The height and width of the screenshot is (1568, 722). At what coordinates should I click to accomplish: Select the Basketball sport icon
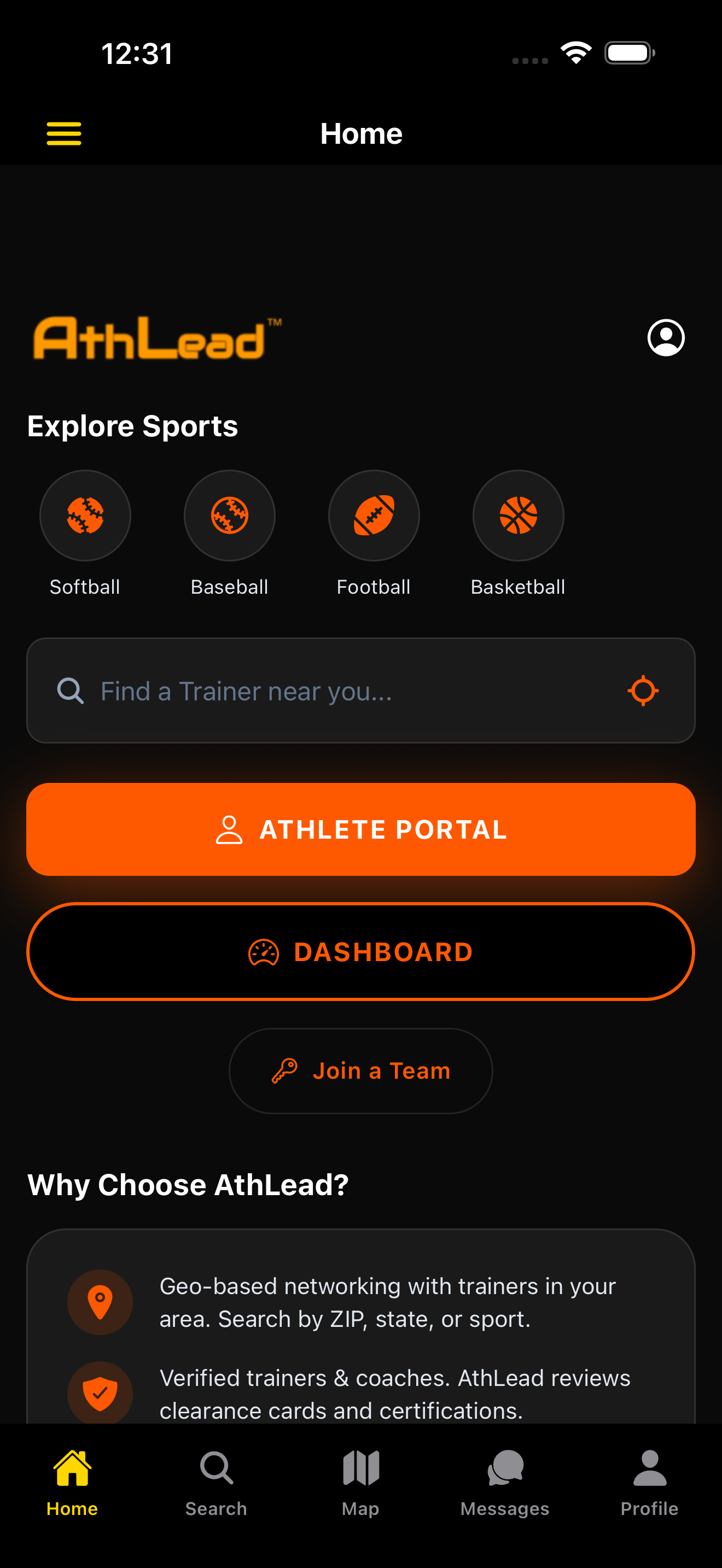pyautogui.click(x=517, y=515)
